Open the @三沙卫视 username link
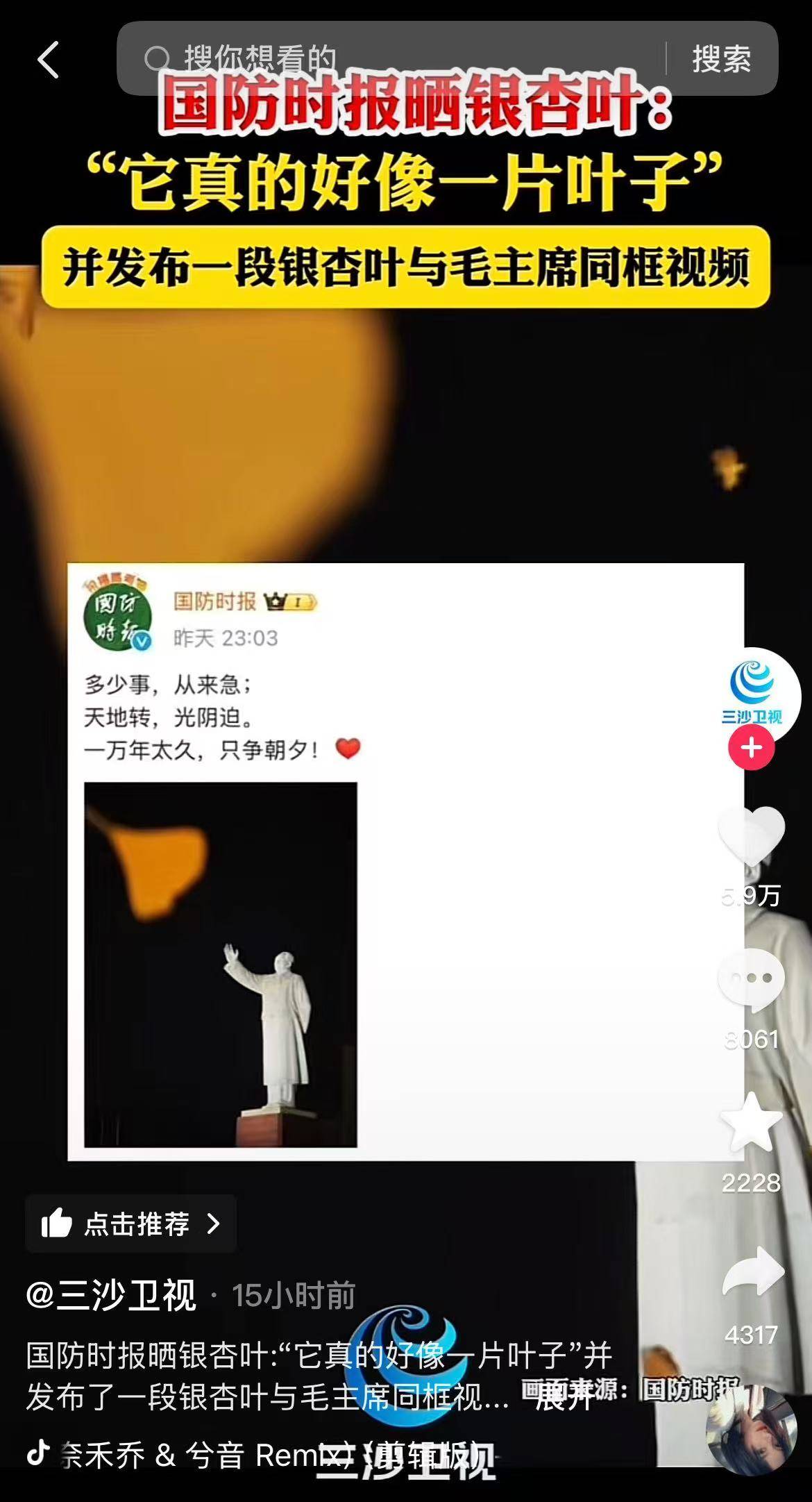 click(x=111, y=1295)
